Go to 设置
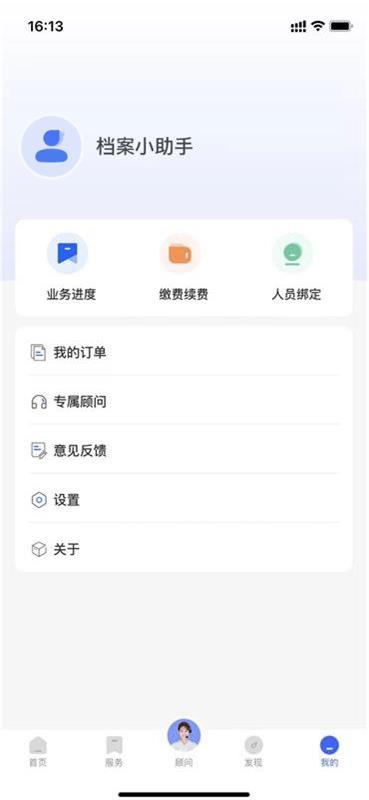 [184, 500]
